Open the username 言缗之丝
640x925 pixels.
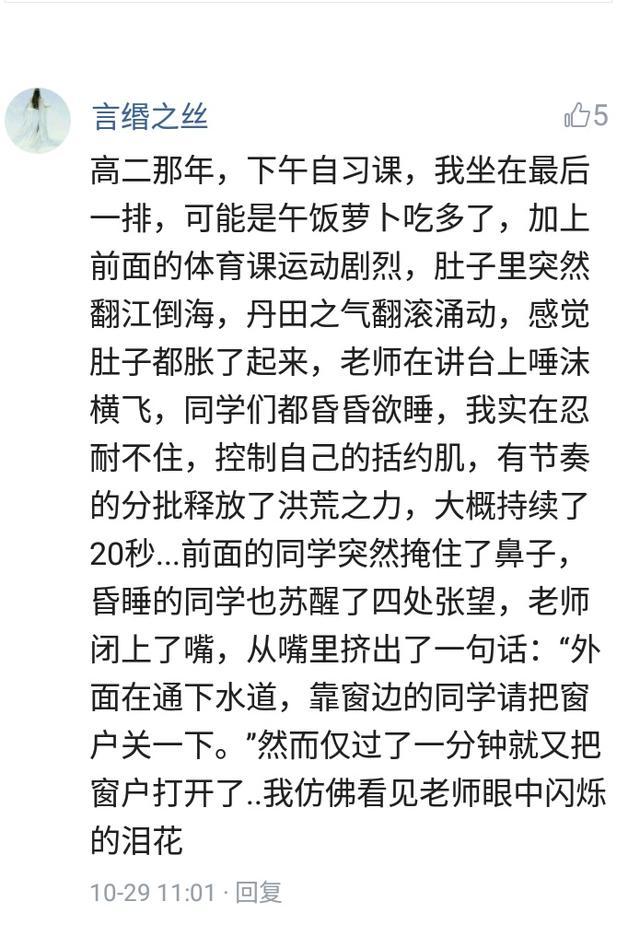tap(150, 117)
